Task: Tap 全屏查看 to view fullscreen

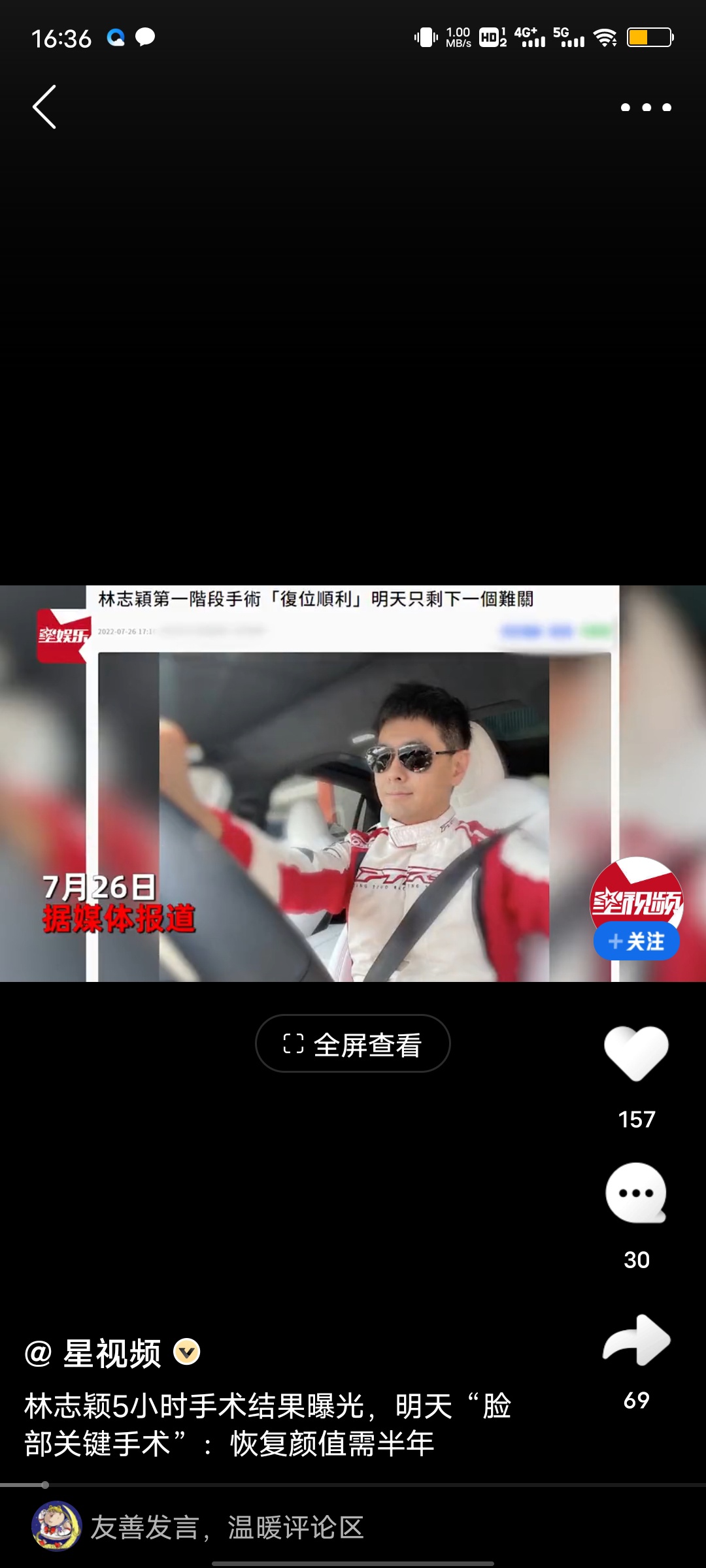Action: [353, 1043]
